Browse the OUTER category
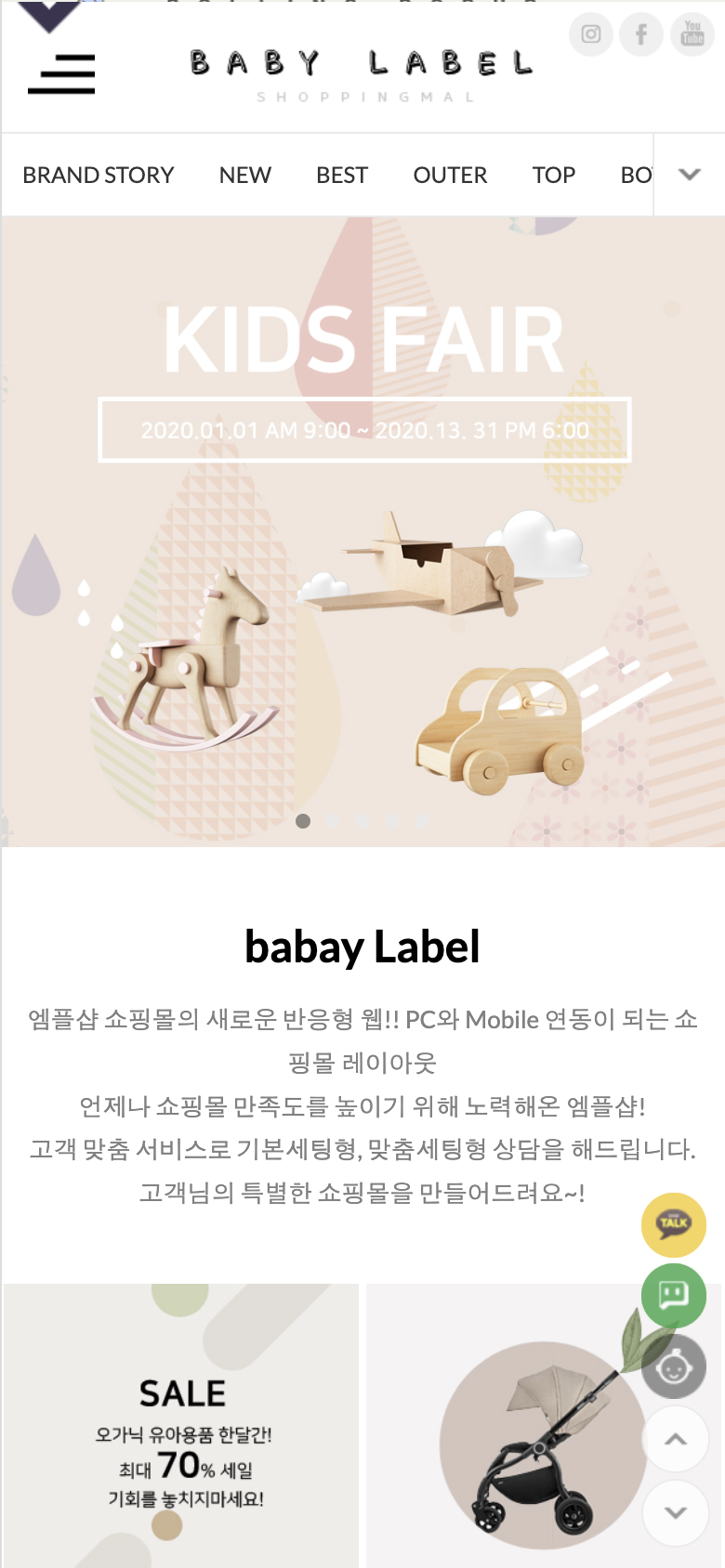The height and width of the screenshot is (1568, 725). coord(450,175)
